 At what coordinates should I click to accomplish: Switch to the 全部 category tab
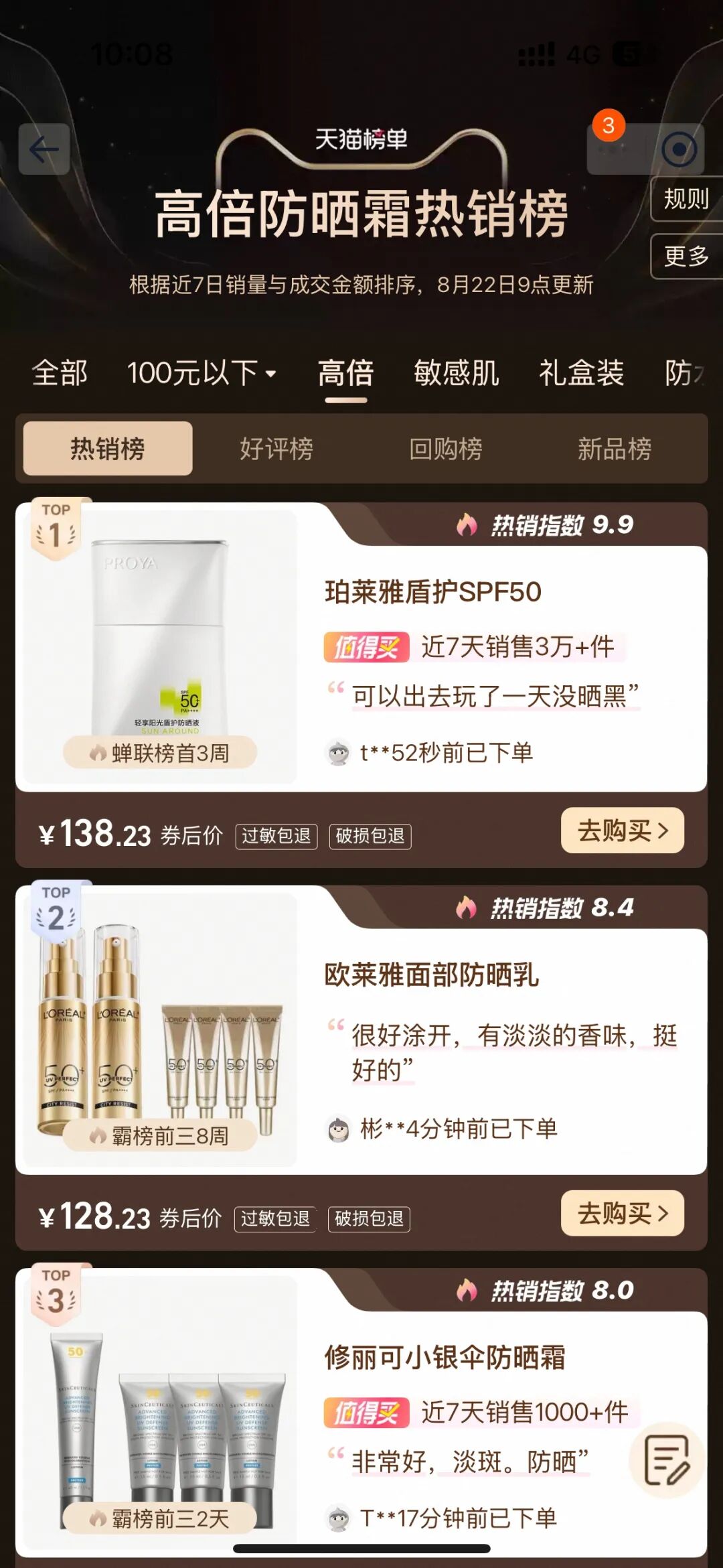point(60,373)
